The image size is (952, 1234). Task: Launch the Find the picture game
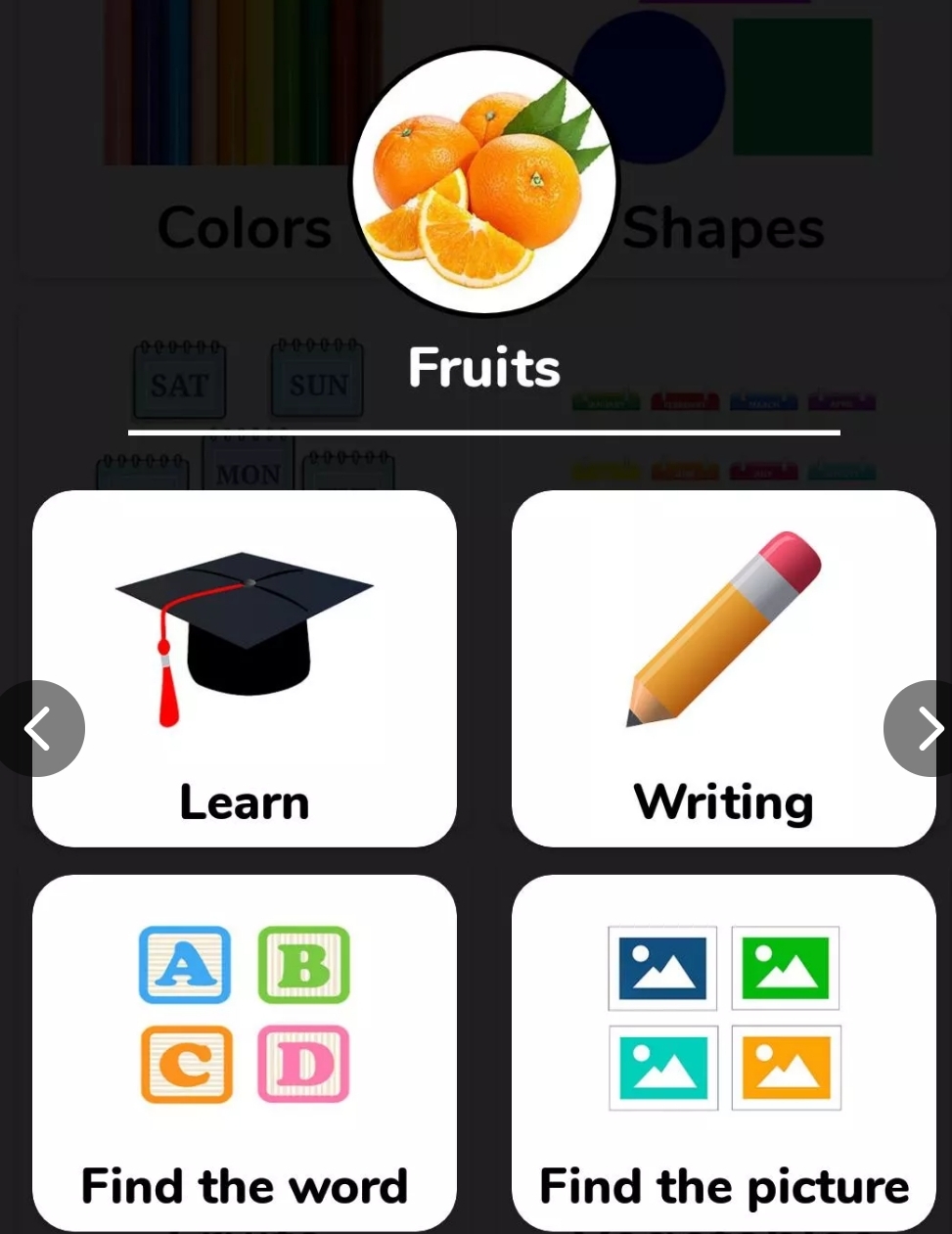click(x=723, y=1052)
